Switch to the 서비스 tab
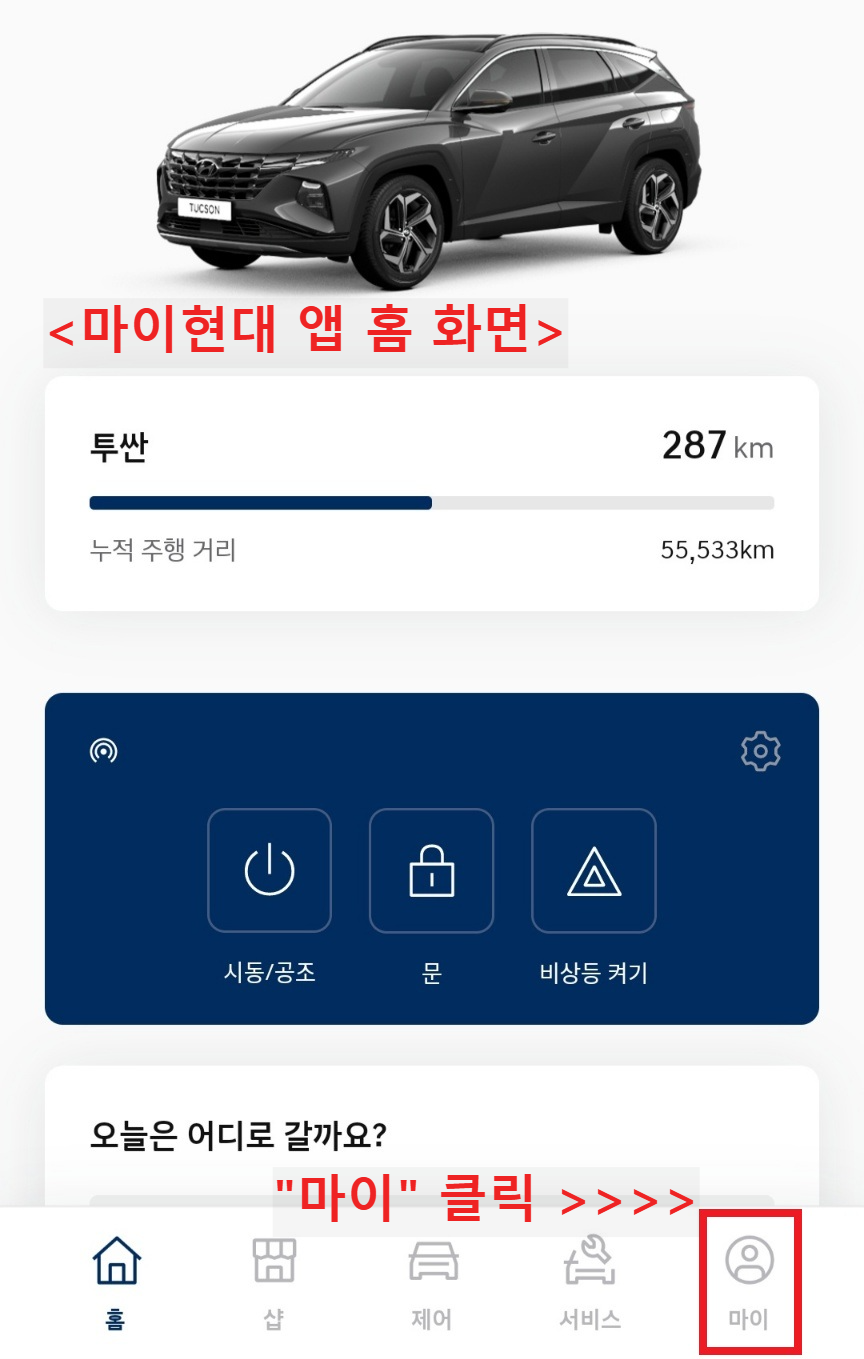Viewport: 864px width, 1359px height. [x=589, y=1285]
